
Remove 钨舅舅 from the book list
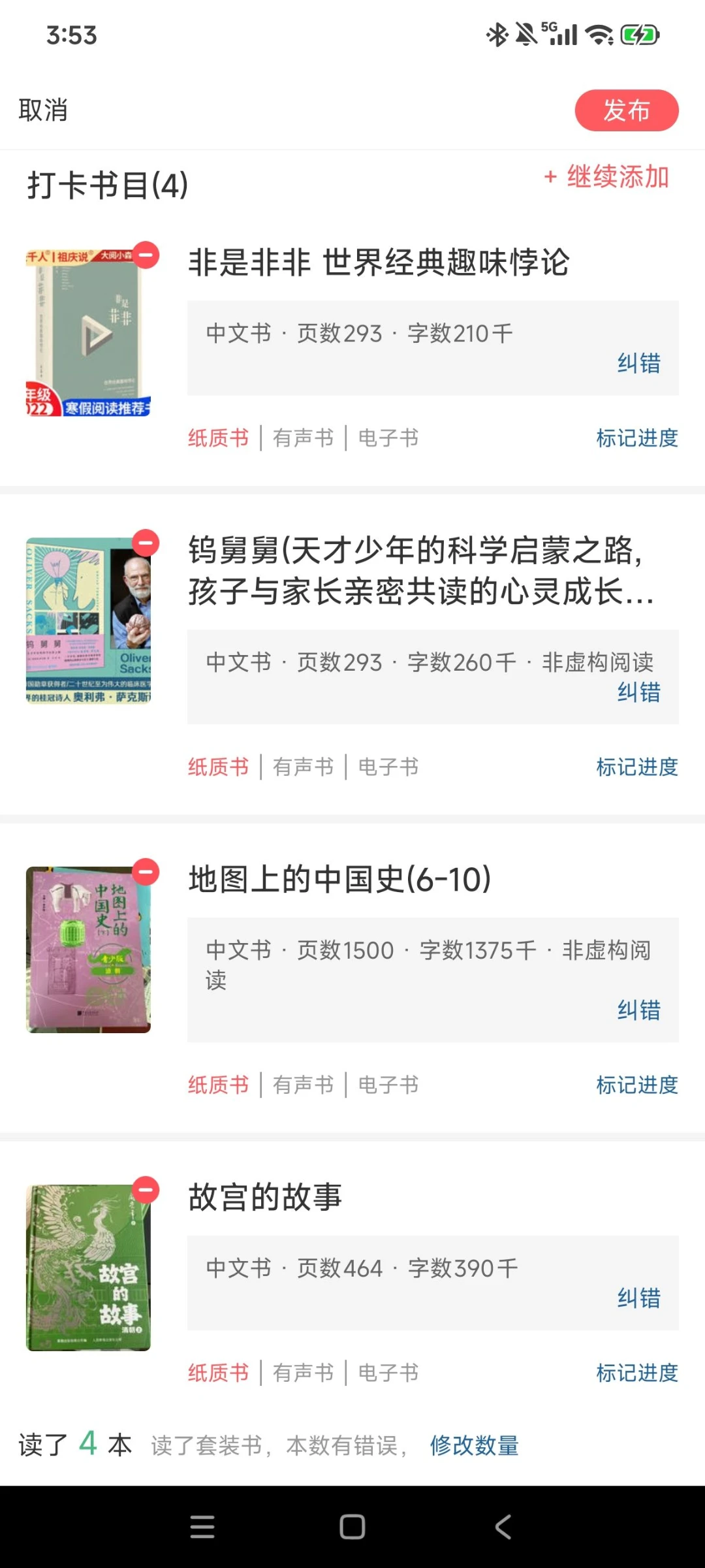coord(146,543)
